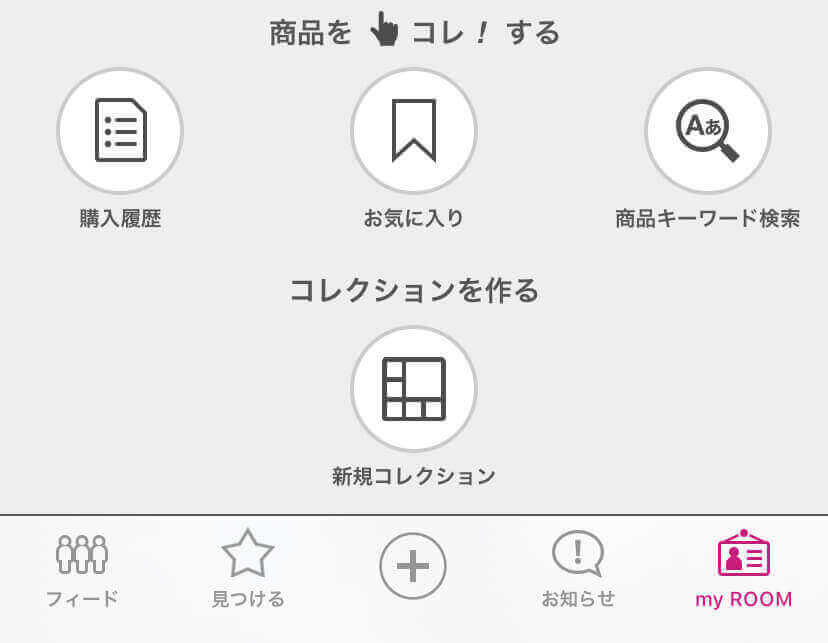828x643 pixels.
Task: Switch to the 見つける tab
Action: pos(248,570)
